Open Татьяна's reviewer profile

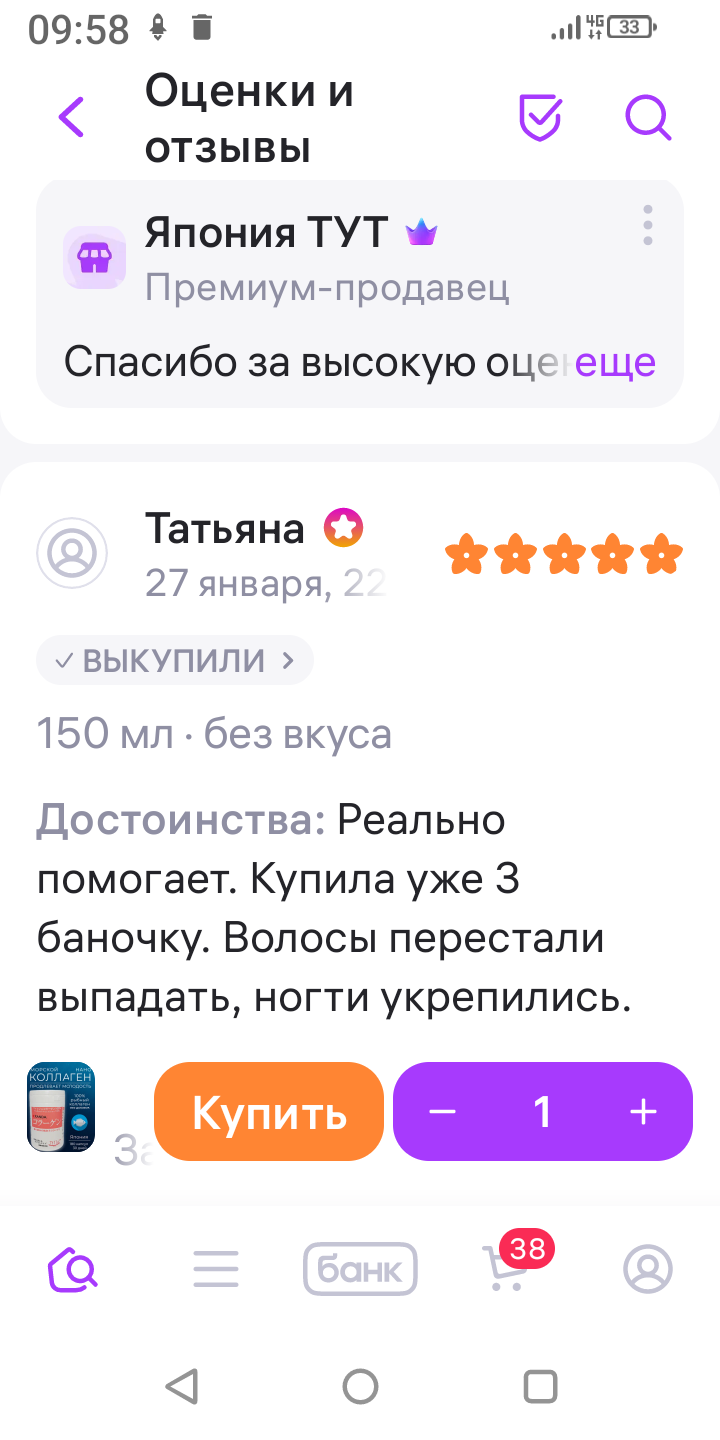click(x=72, y=553)
